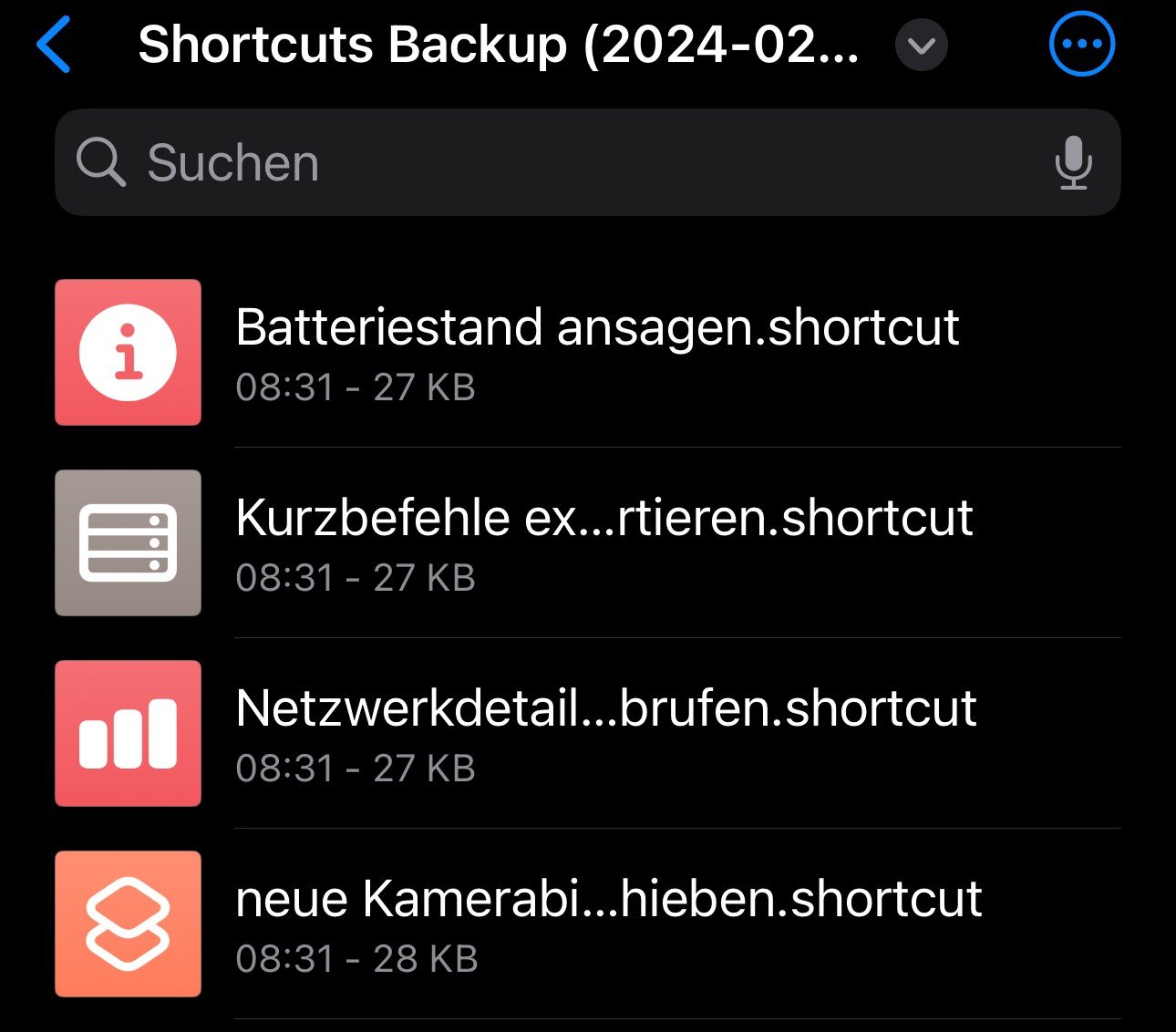Start voice dictation in the search bar
Image resolution: width=1176 pixels, height=1032 pixels.
1073,163
